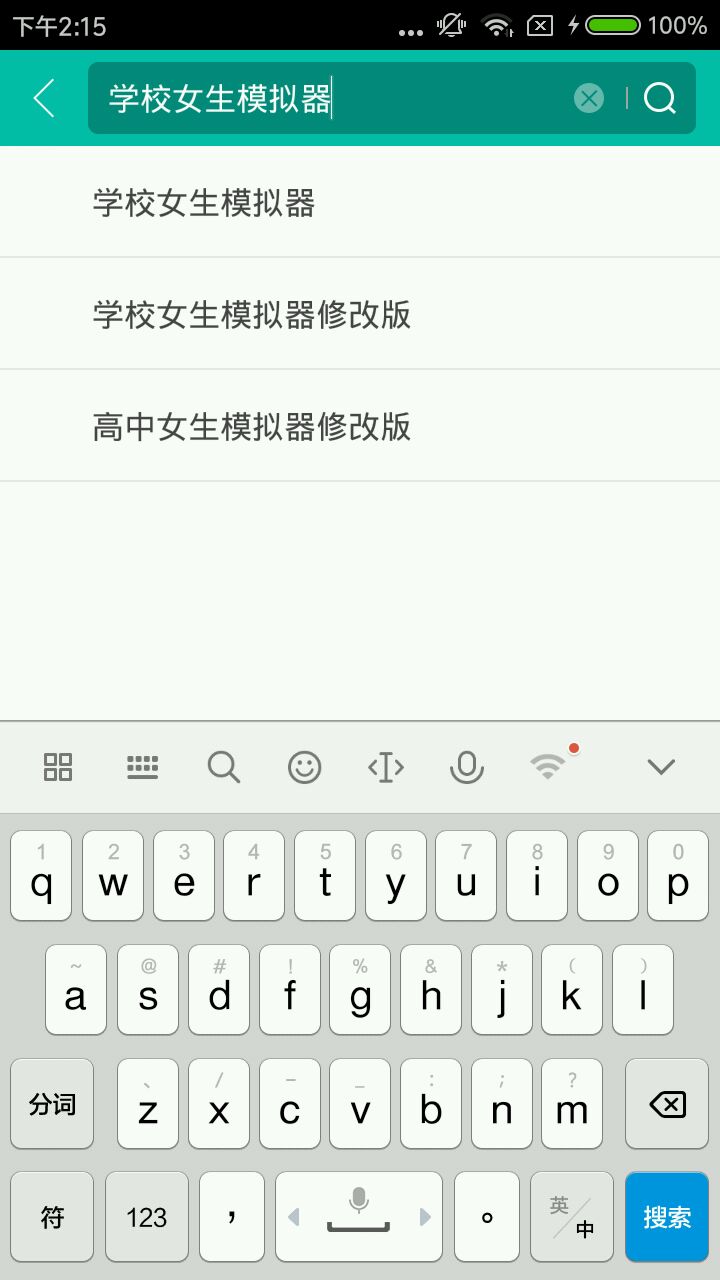This screenshot has height=1280, width=720.
Task: Open the keyboard layout switch icon
Action: [x=143, y=767]
